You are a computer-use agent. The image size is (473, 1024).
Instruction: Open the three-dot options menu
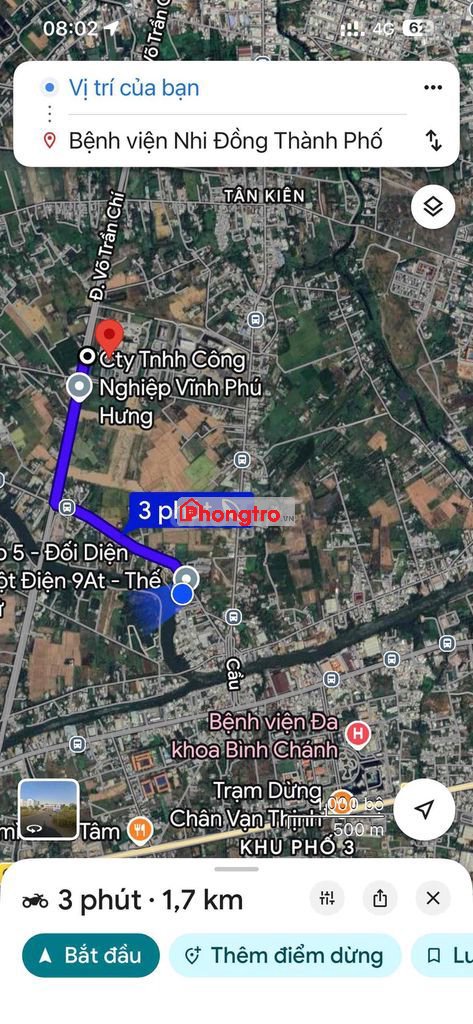pos(433,88)
